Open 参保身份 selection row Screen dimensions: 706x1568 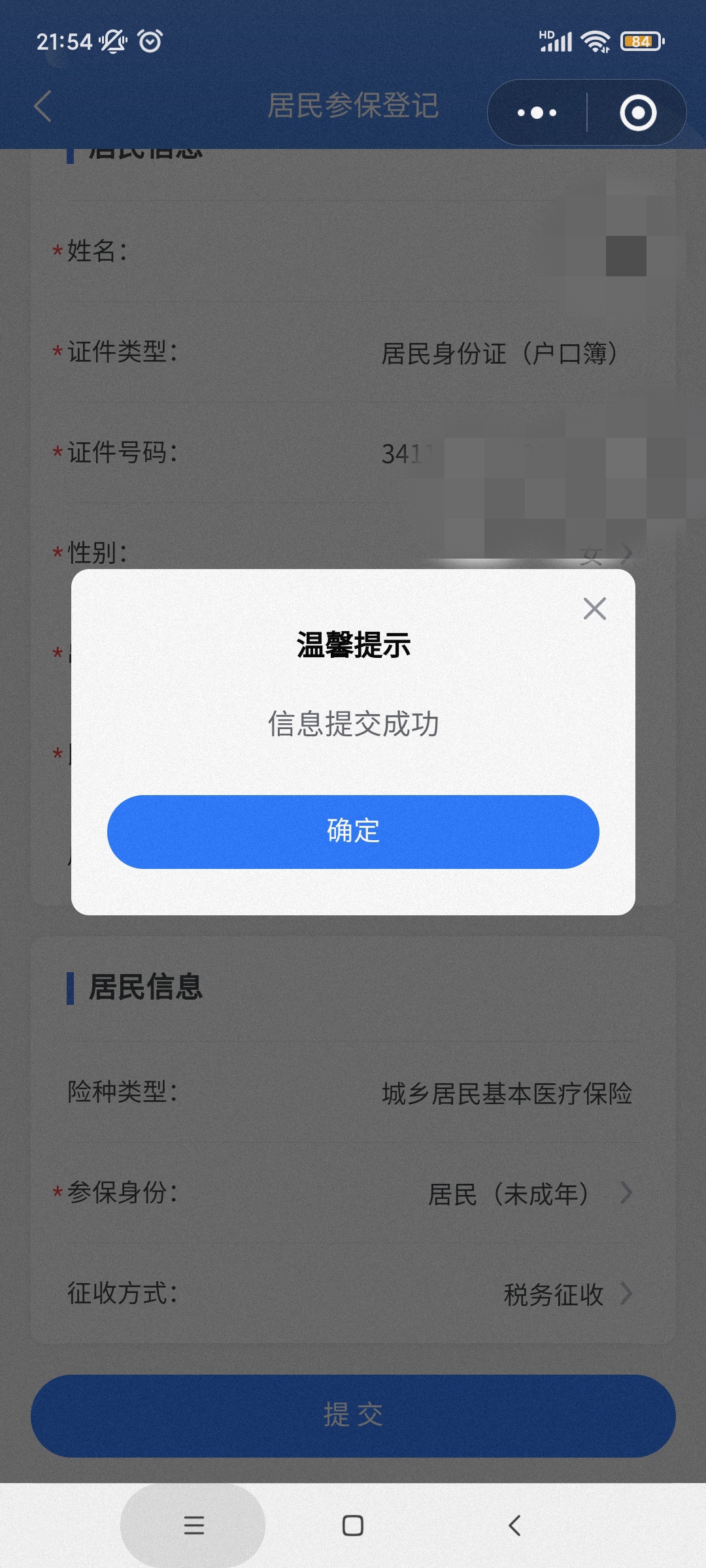(353, 1193)
